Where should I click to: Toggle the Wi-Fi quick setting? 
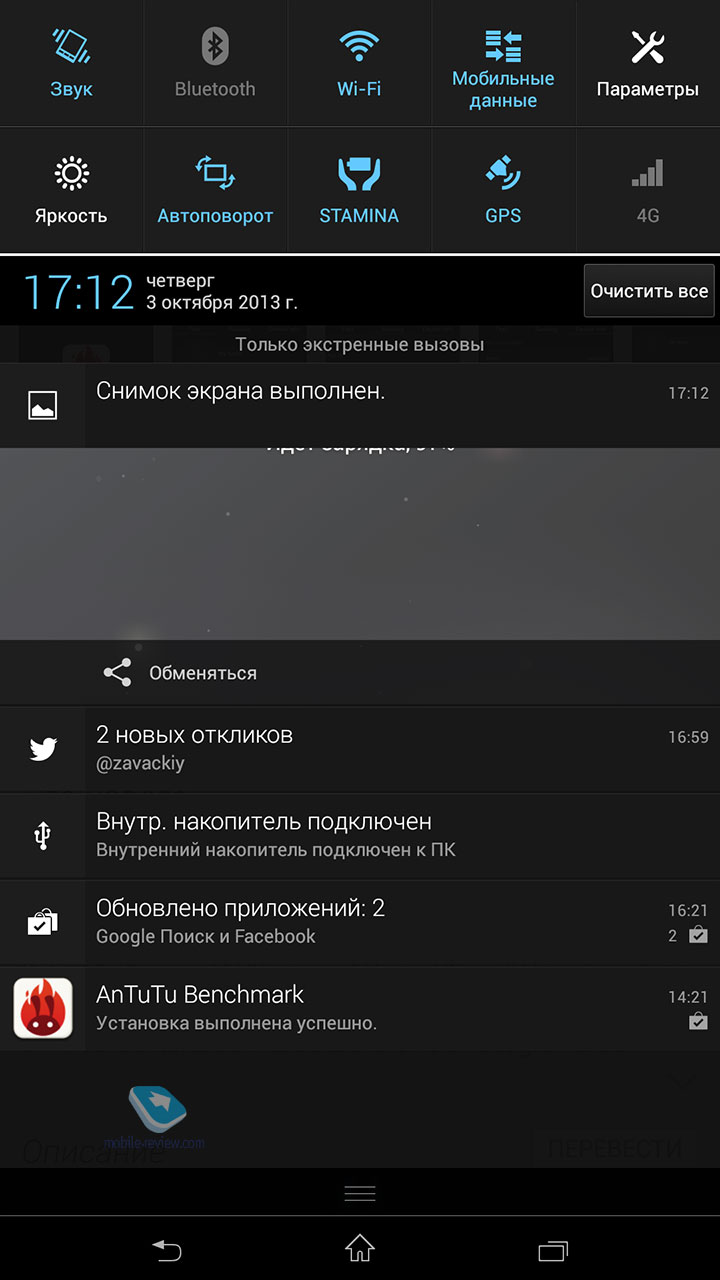tap(359, 63)
